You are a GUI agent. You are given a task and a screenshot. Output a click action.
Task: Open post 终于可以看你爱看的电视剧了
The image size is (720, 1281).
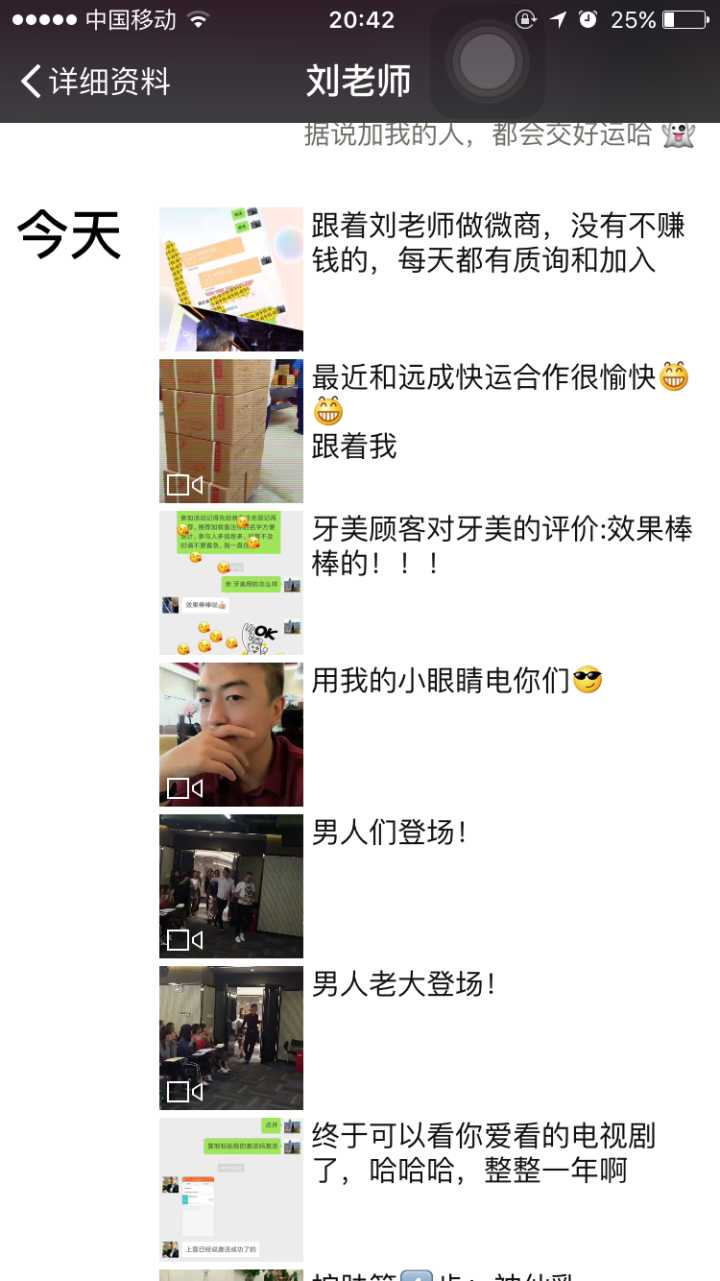(x=231, y=1190)
